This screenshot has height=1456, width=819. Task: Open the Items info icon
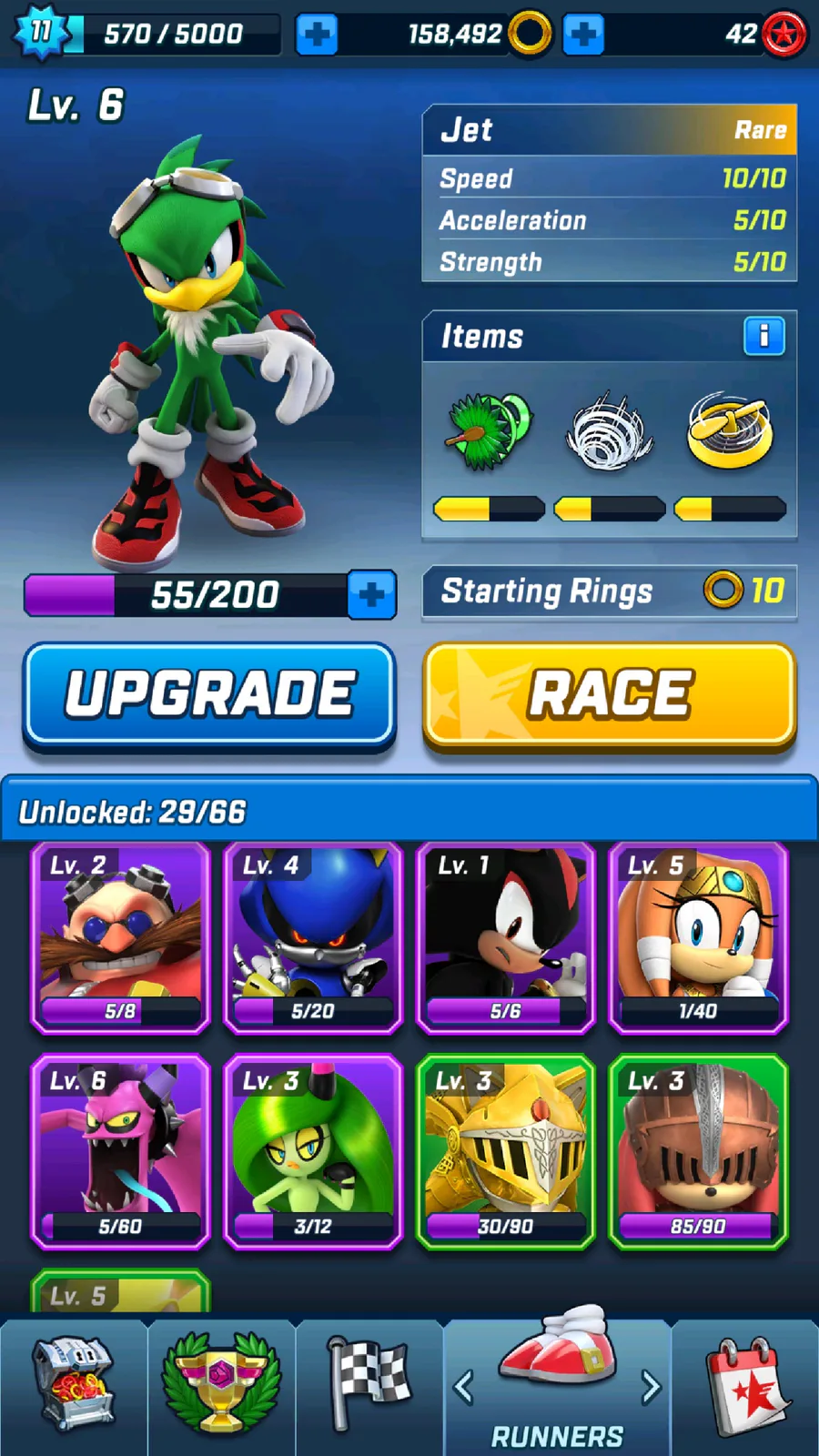763,336
